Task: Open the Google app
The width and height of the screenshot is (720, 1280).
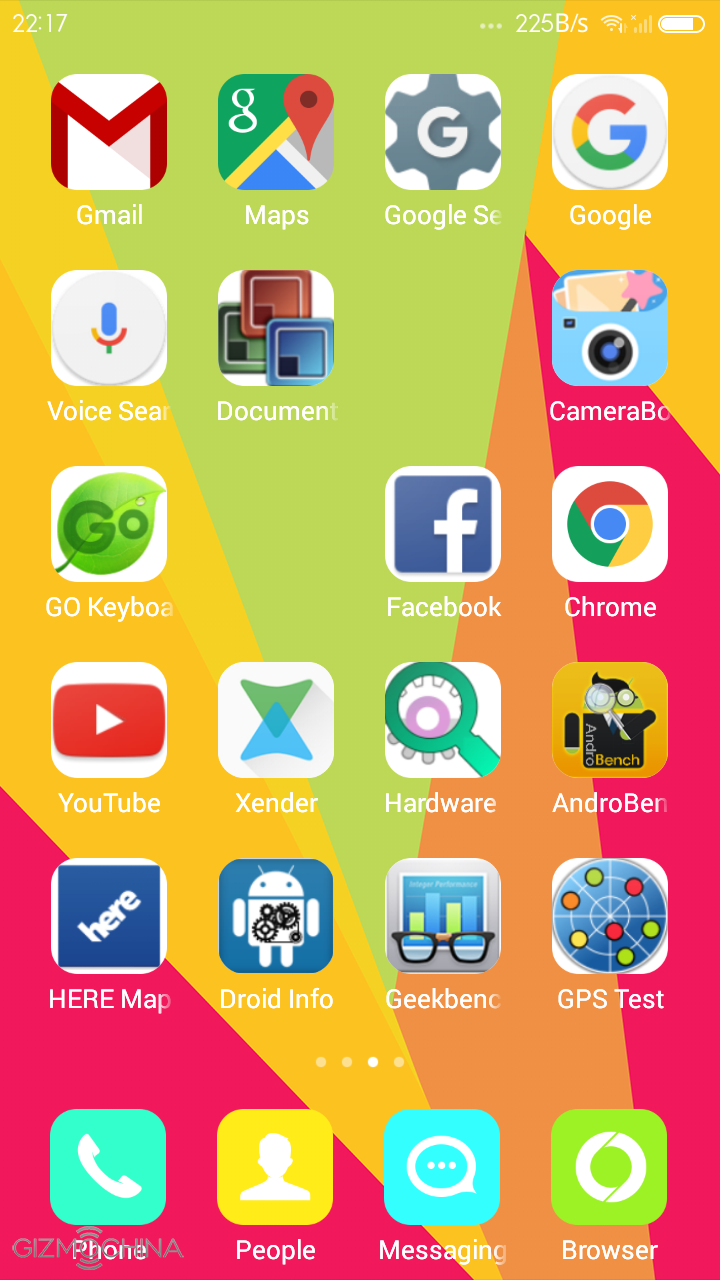Action: 610,132
